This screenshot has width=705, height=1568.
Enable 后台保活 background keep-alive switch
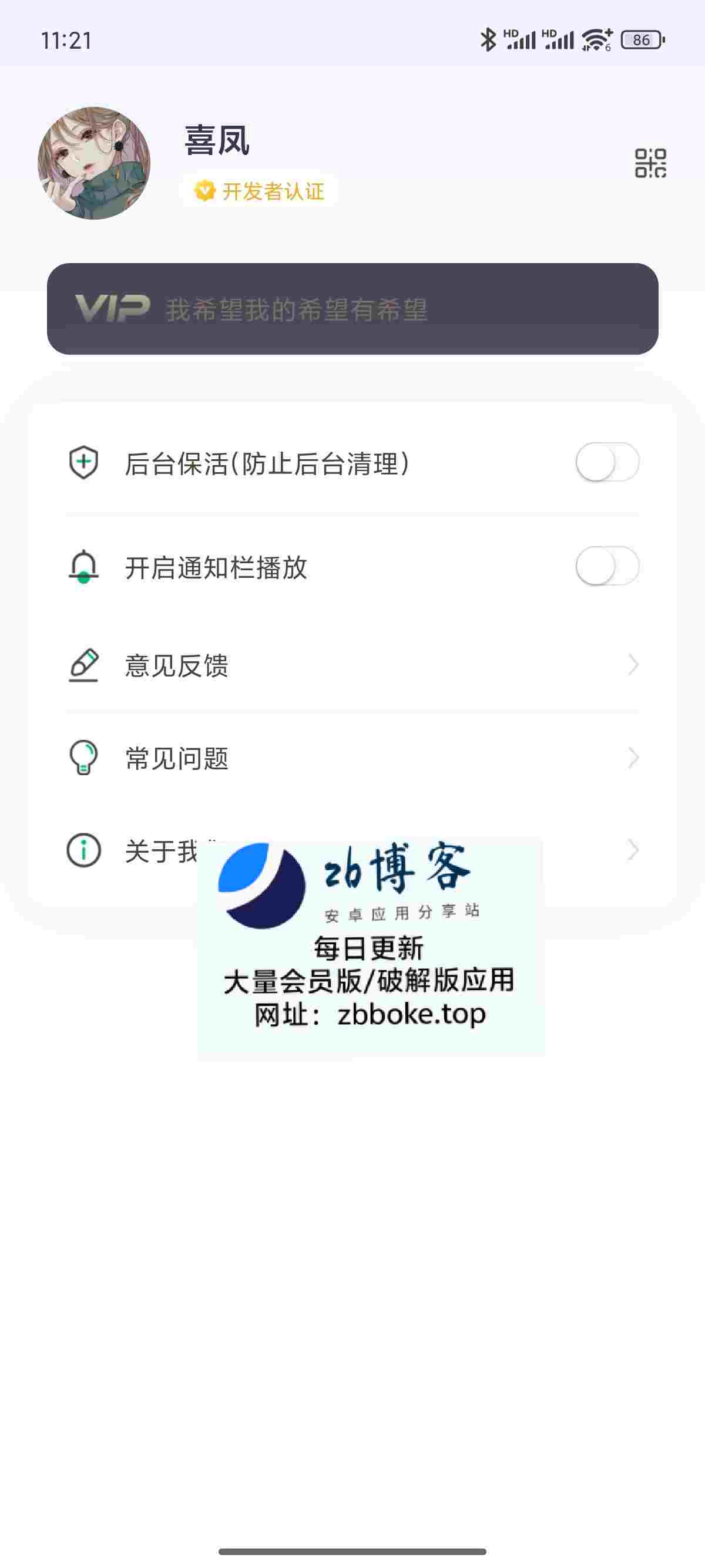[607, 463]
